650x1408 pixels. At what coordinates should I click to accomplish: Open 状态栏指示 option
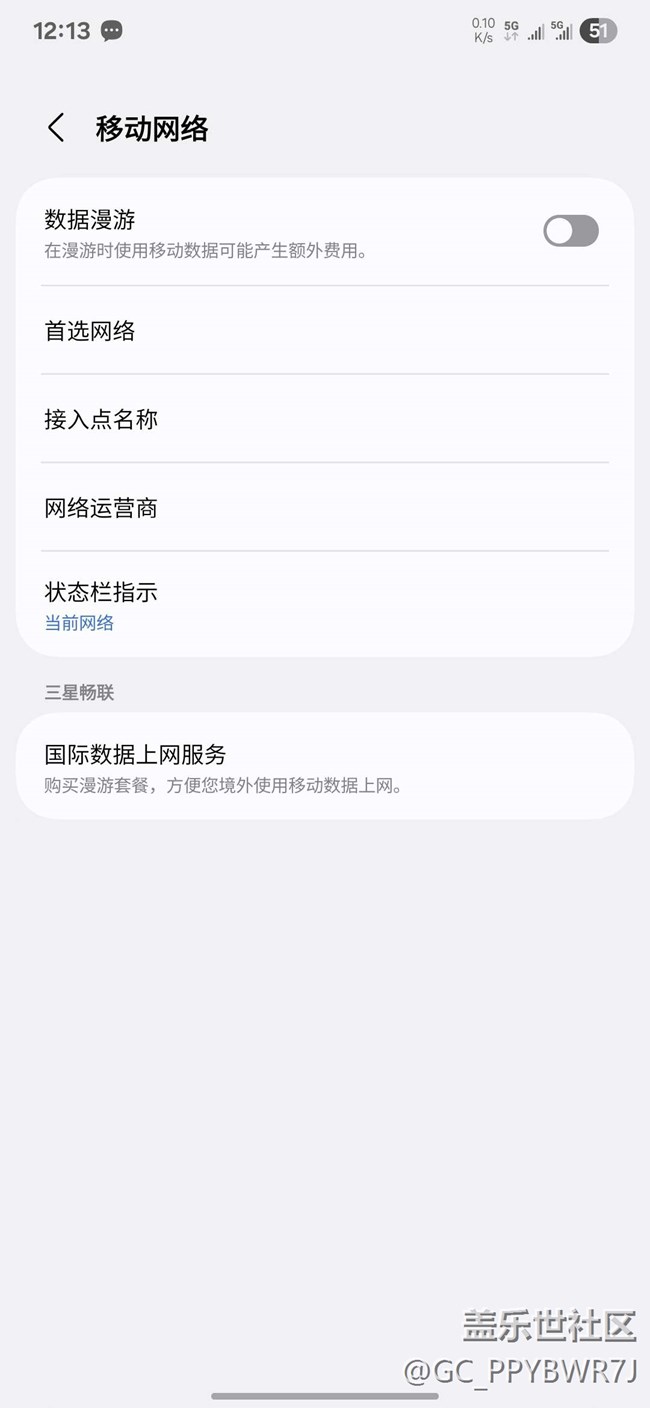325,604
